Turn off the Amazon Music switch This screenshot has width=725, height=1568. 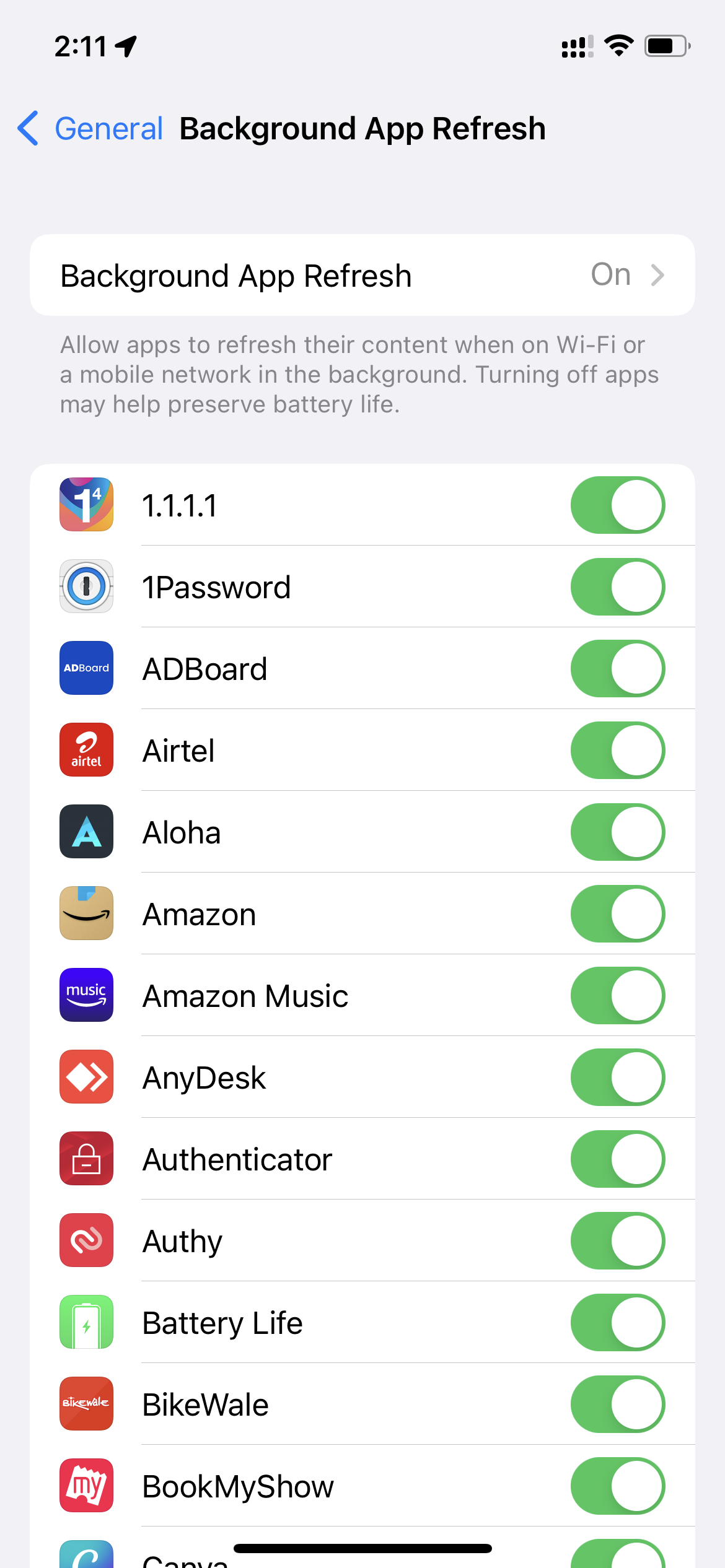coord(617,996)
